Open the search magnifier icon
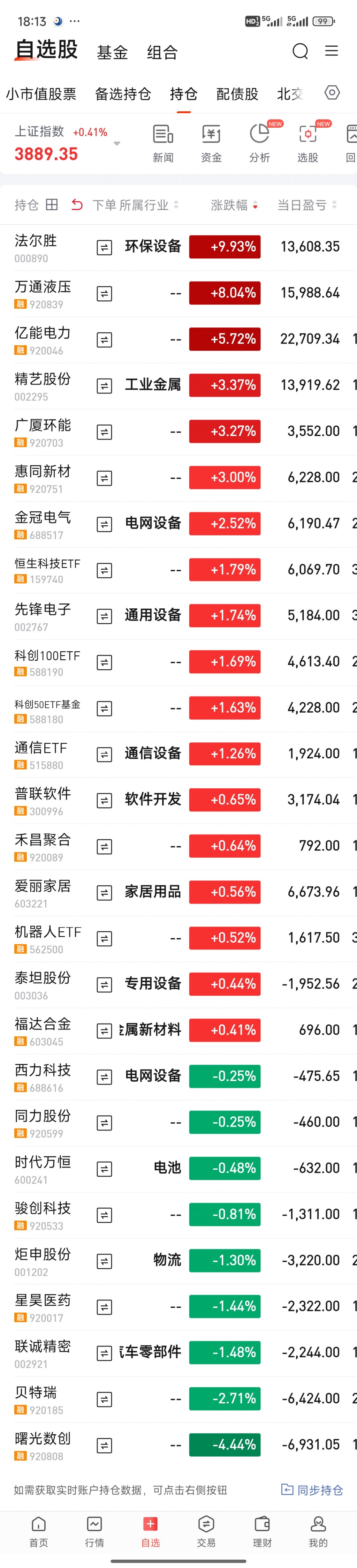Image resolution: width=357 pixels, height=1568 pixels. point(301,51)
